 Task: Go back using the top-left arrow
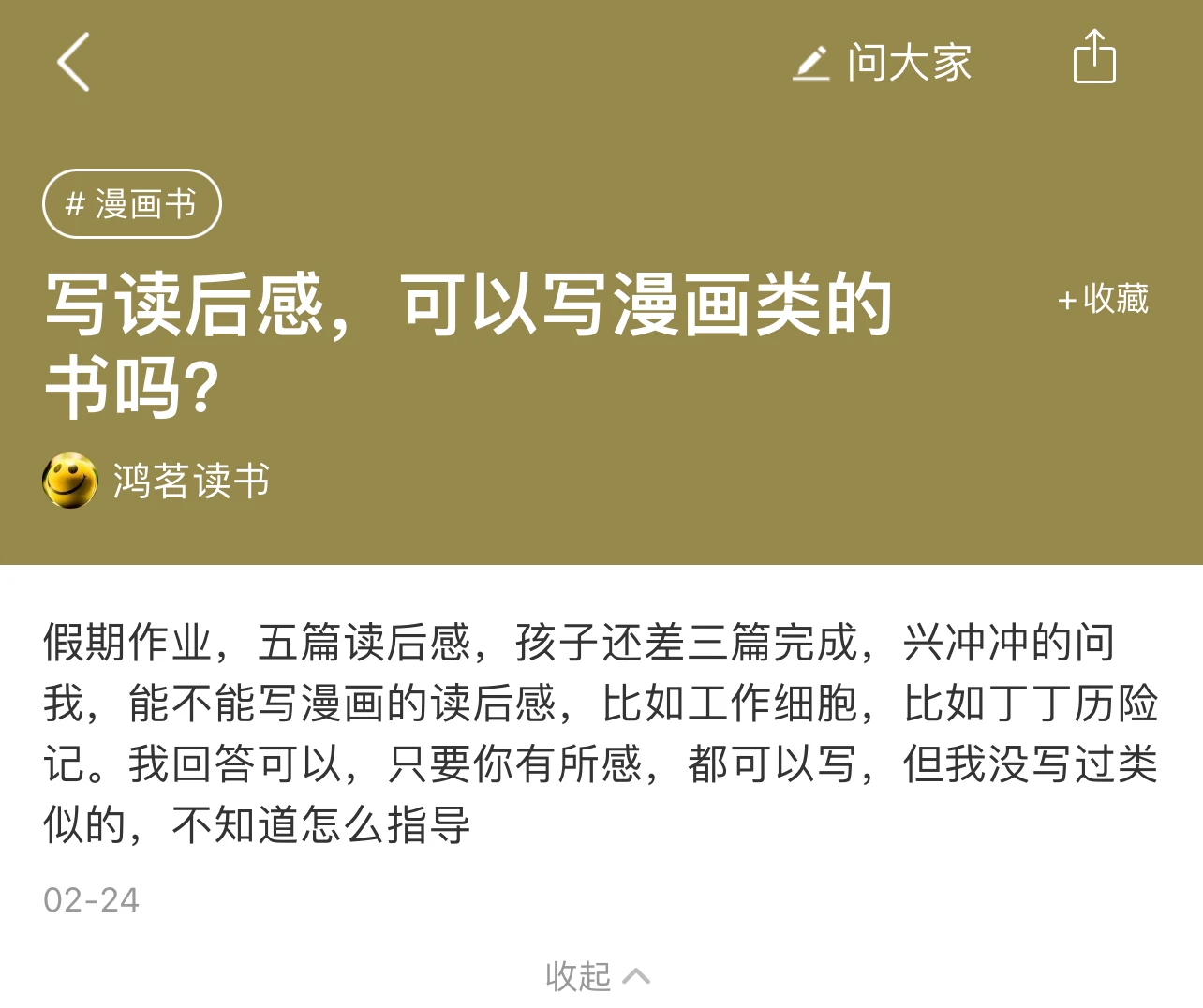coord(73,62)
